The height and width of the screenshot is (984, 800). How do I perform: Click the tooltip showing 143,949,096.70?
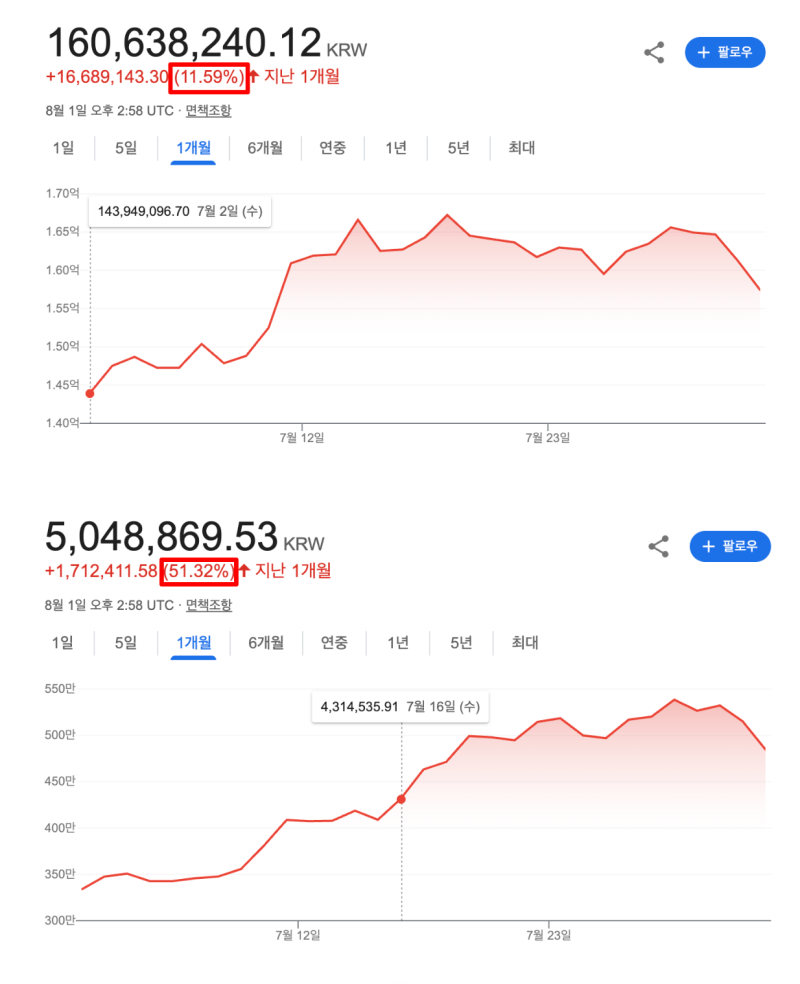[179, 212]
